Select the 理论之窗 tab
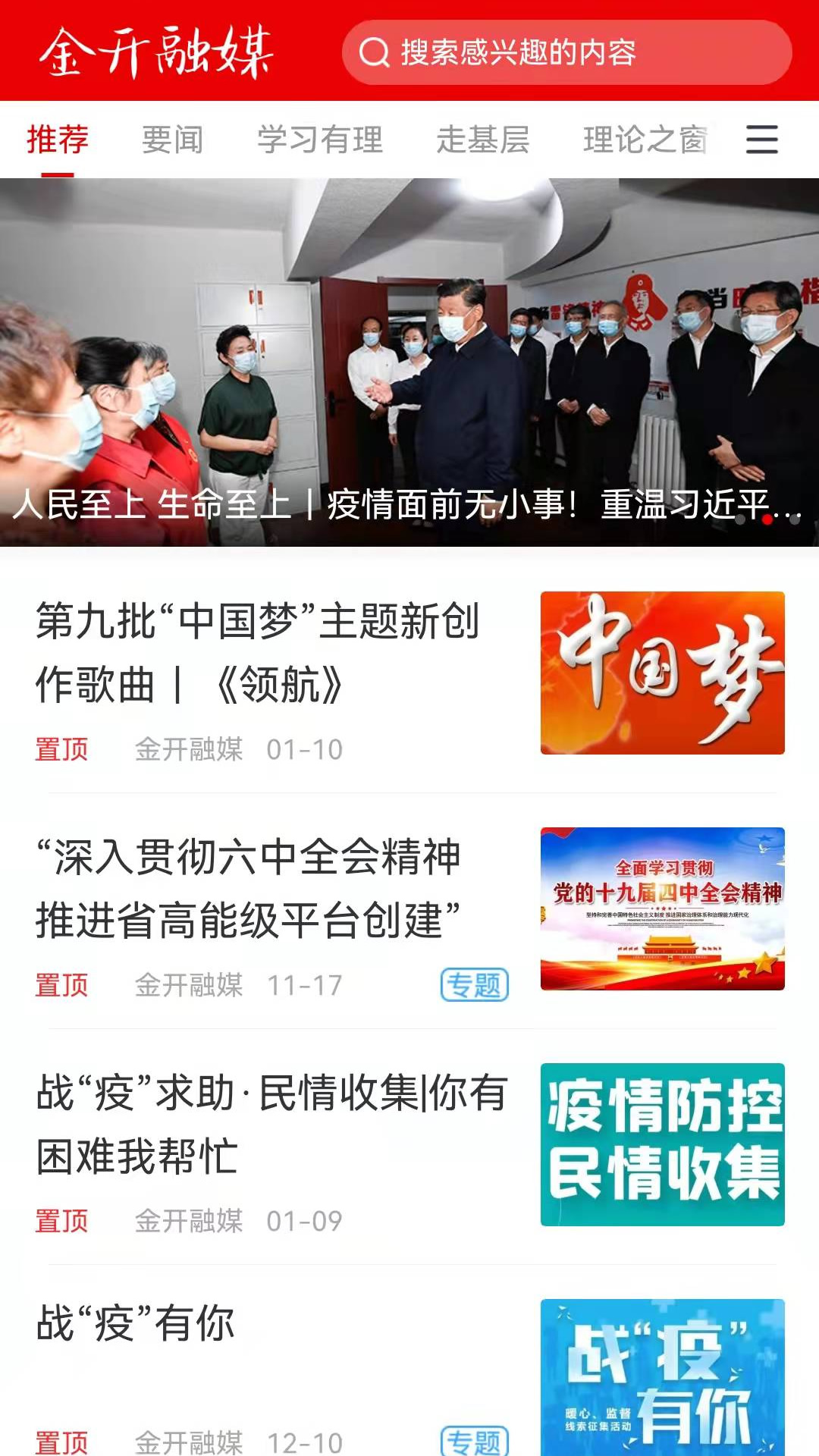Screen dimensions: 819x1456 (x=645, y=140)
